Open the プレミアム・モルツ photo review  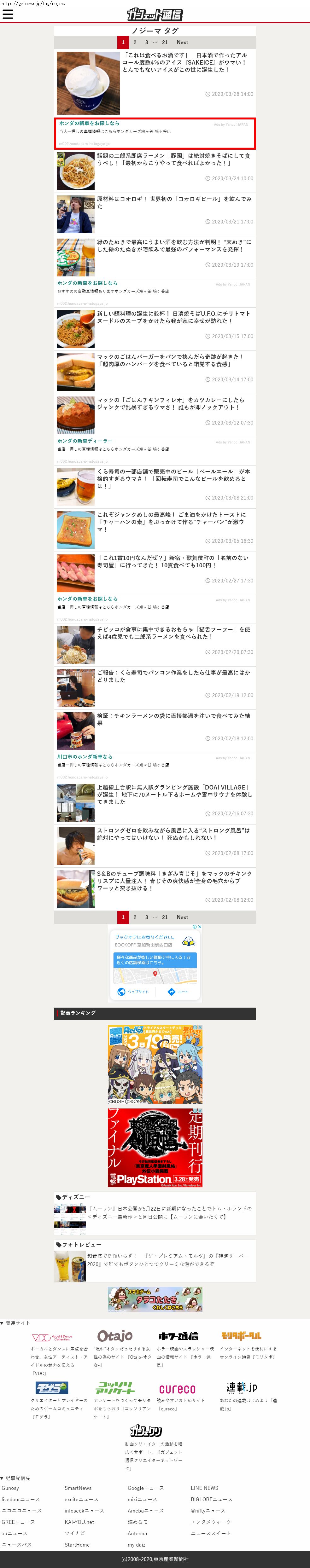tap(167, 1259)
